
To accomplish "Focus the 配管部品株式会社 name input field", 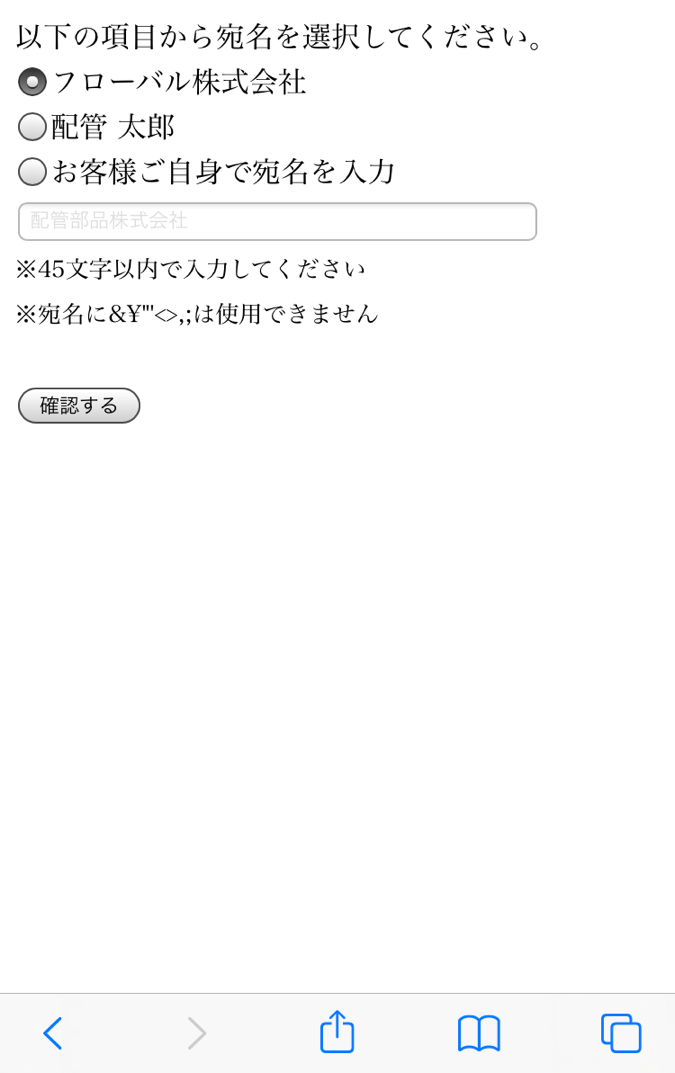I will coord(277,221).
